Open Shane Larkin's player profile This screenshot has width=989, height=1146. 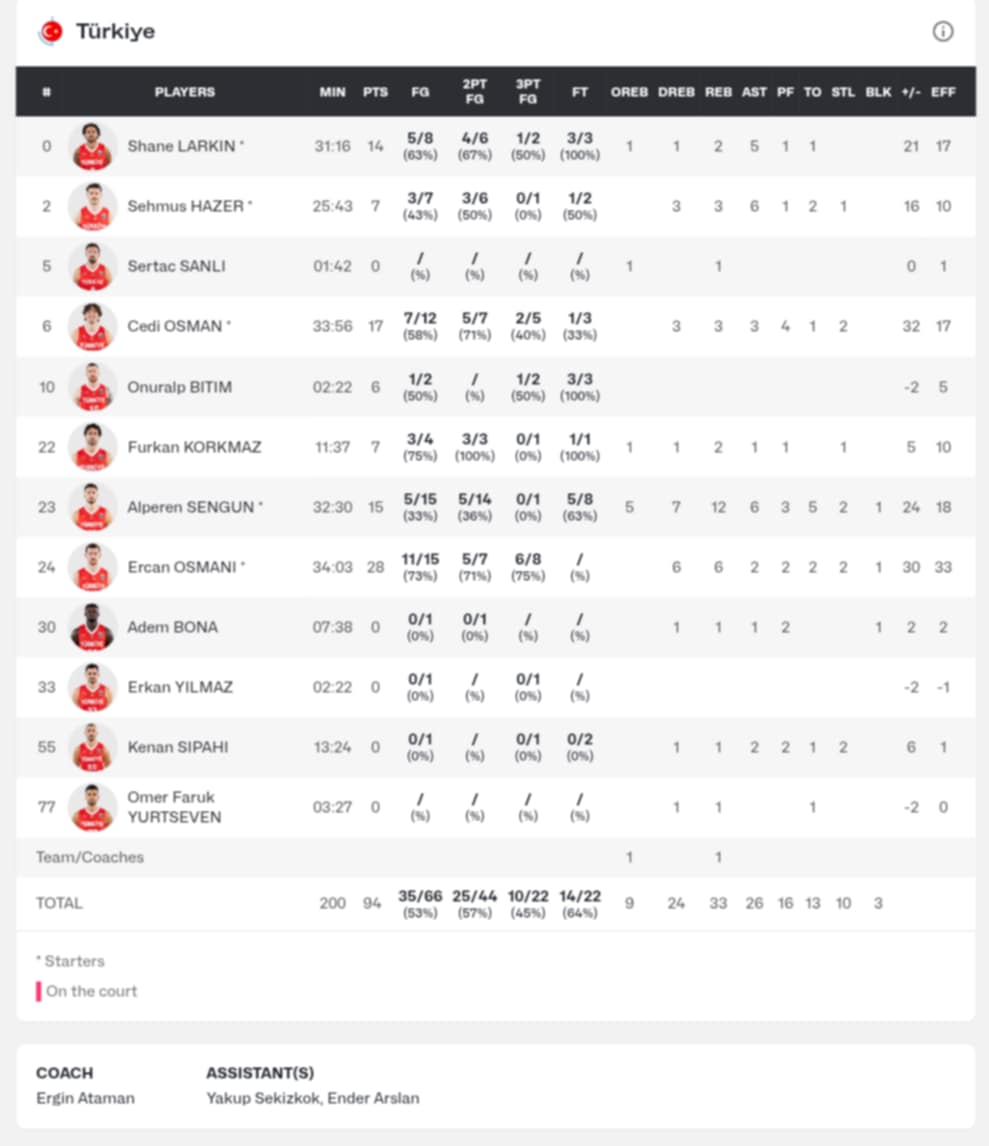coord(181,146)
